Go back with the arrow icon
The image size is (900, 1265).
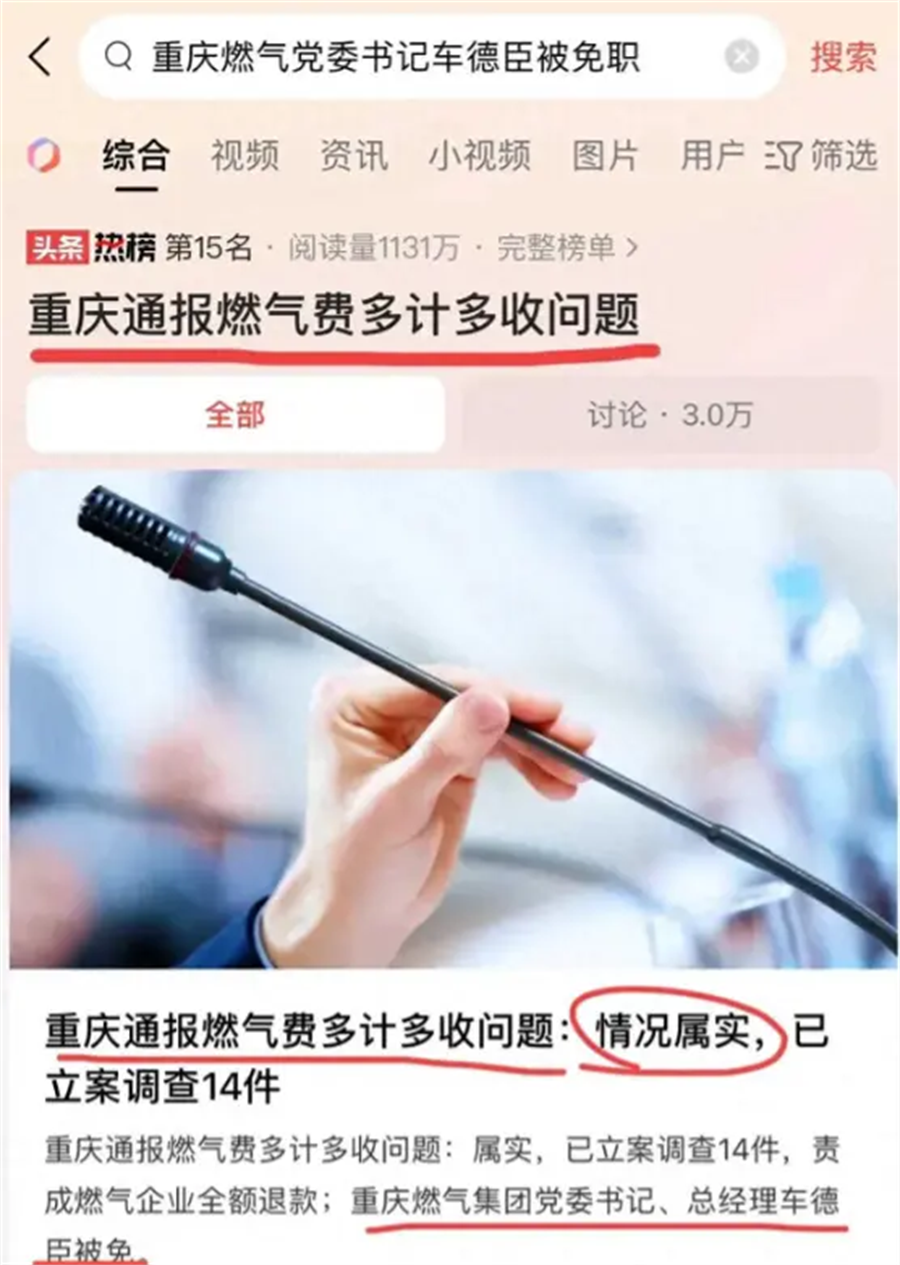[40, 58]
